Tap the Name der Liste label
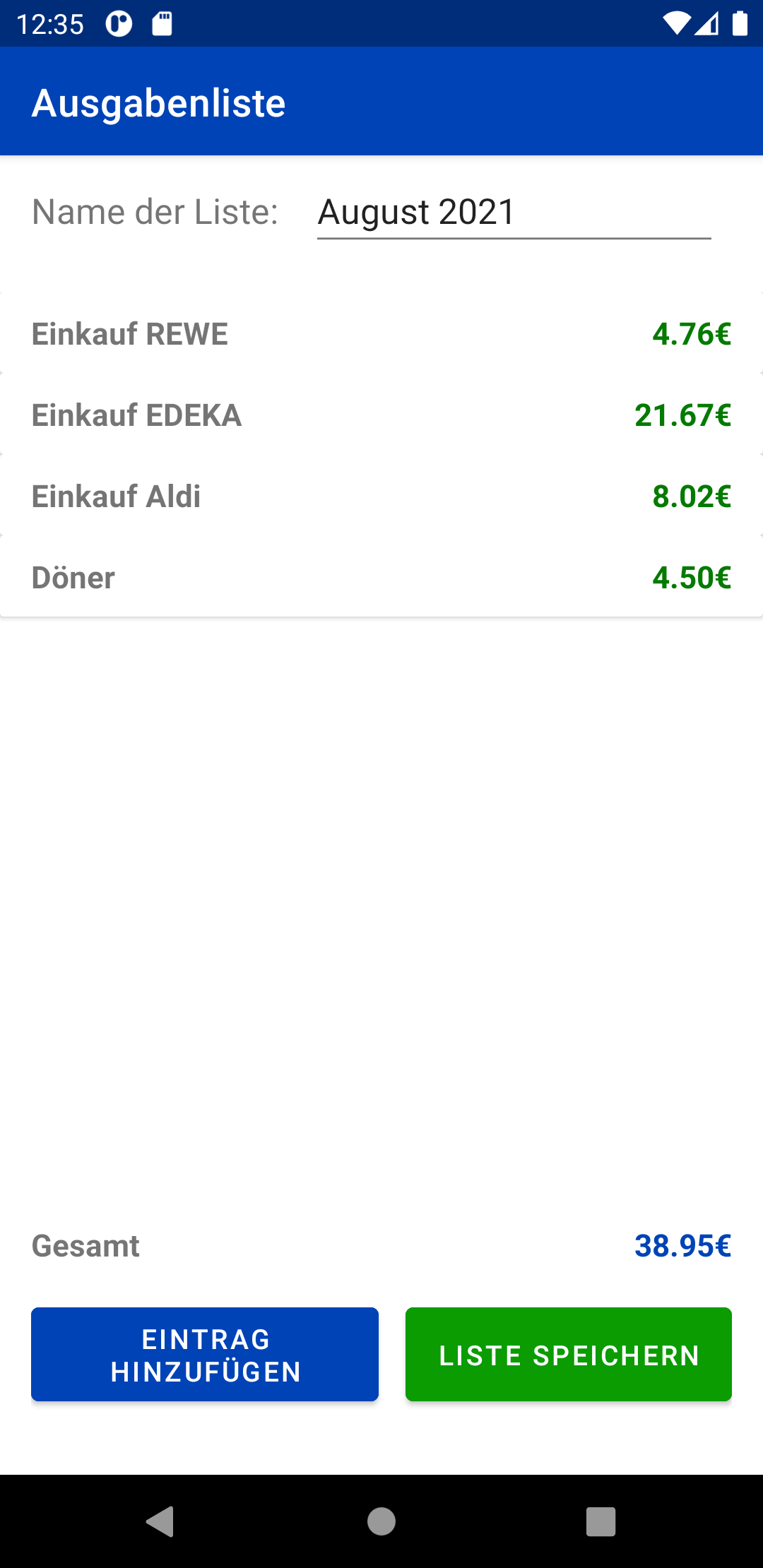The height and width of the screenshot is (1568, 763). pyautogui.click(x=154, y=212)
